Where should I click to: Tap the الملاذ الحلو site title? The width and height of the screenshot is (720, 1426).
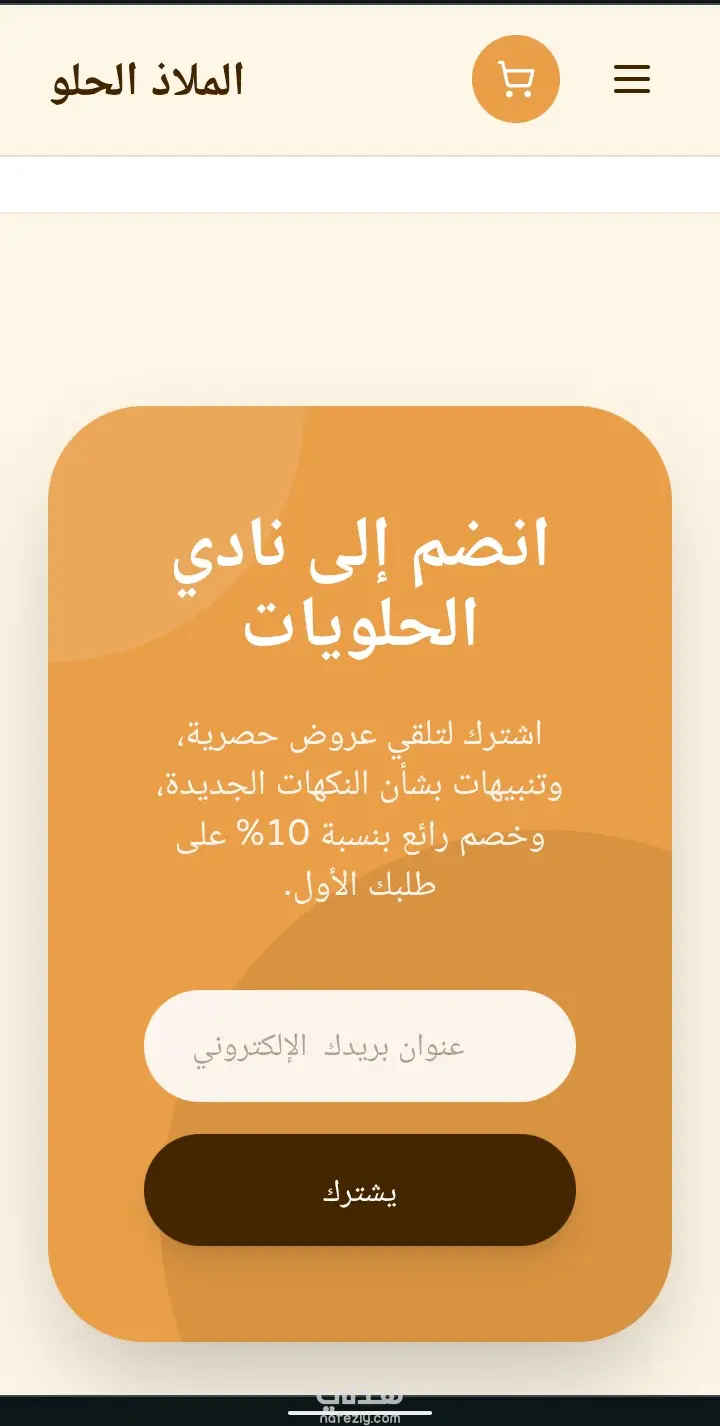[148, 81]
